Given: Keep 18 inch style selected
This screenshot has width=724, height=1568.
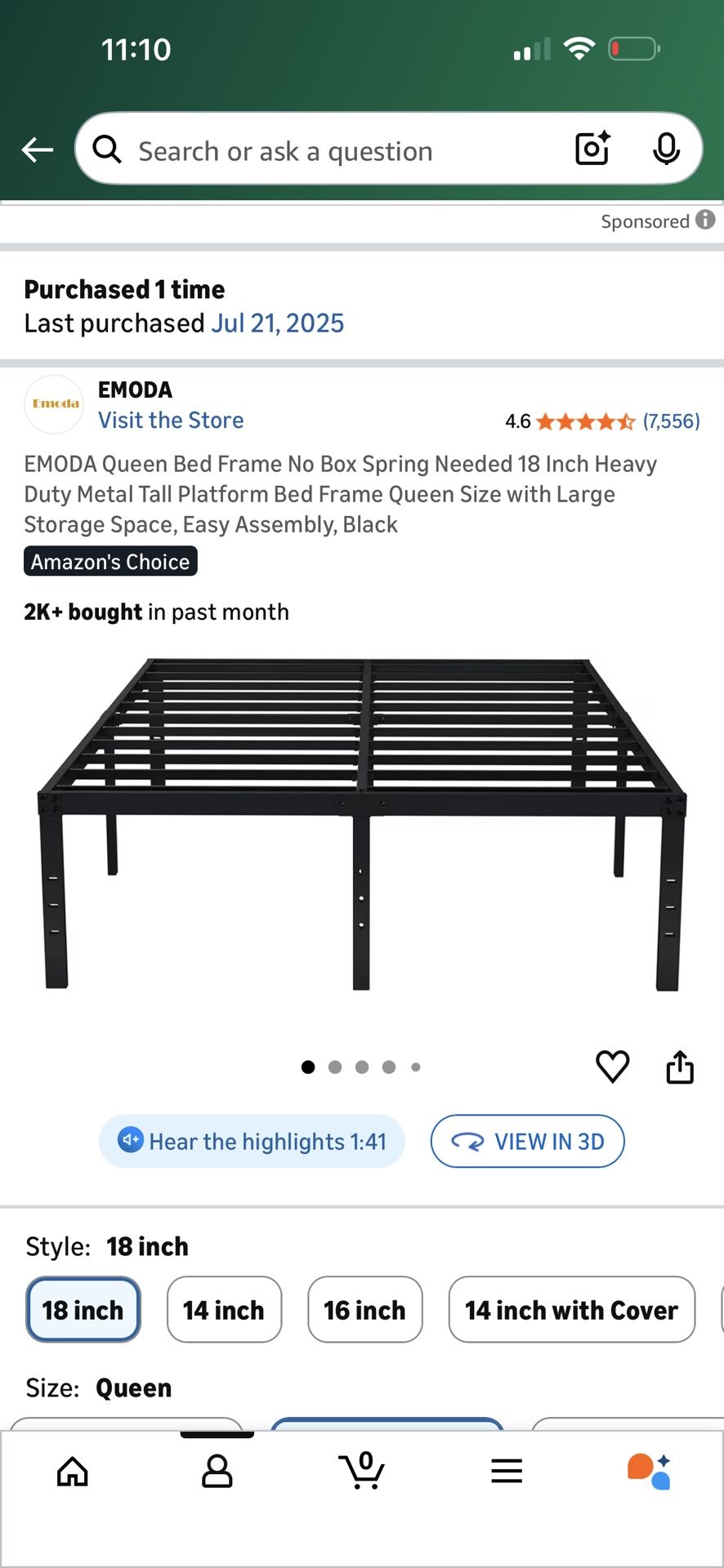Looking at the screenshot, I should click(82, 1310).
